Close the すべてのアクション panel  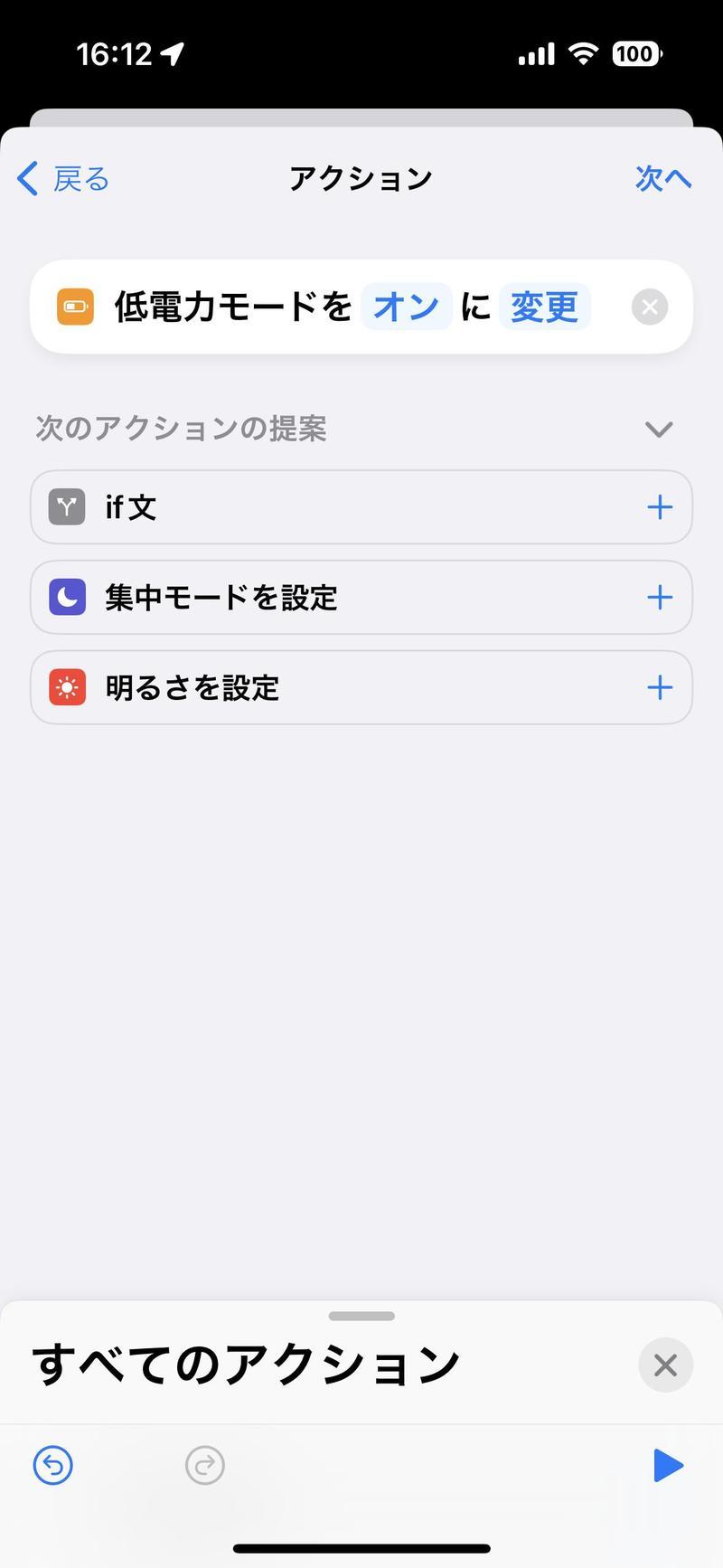click(x=665, y=1365)
